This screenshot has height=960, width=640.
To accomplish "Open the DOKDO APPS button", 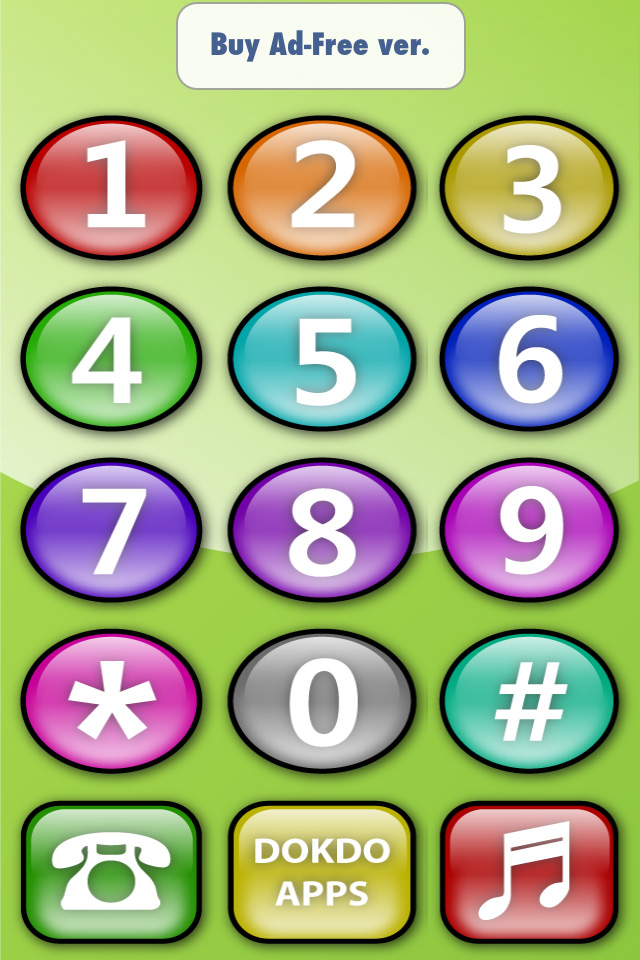I will 321,872.
